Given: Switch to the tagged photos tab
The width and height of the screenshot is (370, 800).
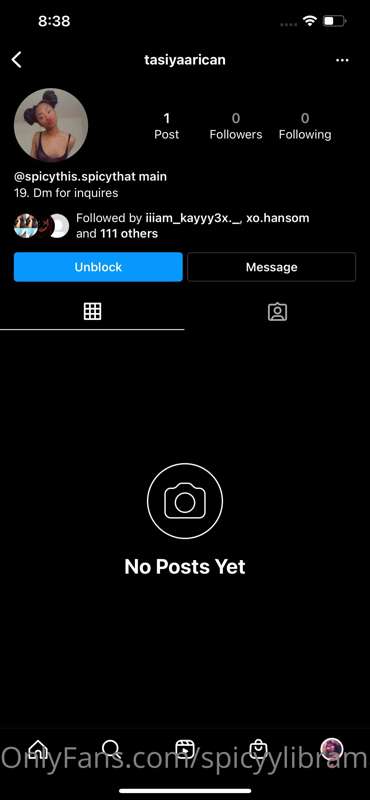Looking at the screenshot, I should click(277, 312).
